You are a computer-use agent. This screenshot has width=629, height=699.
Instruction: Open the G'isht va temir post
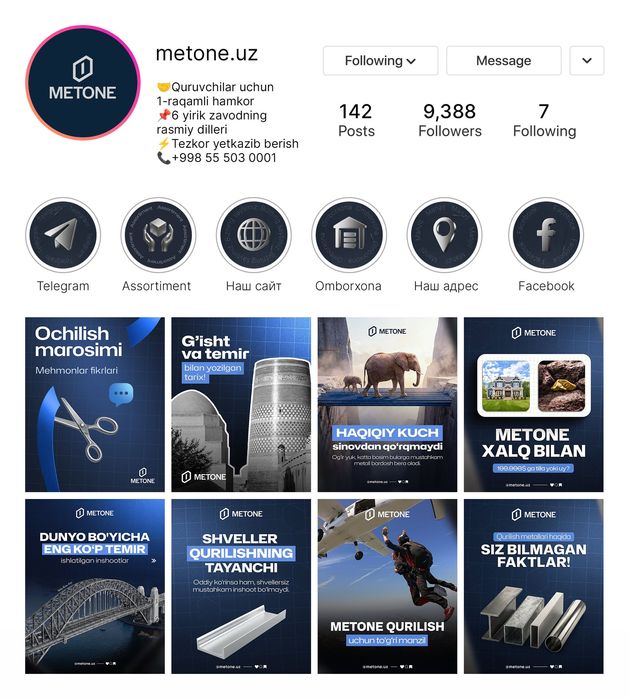[241, 404]
